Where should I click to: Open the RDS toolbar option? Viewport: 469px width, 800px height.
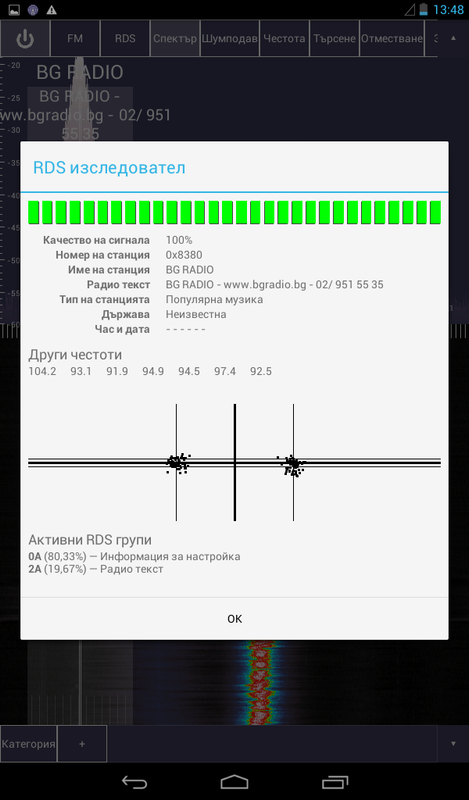click(125, 38)
